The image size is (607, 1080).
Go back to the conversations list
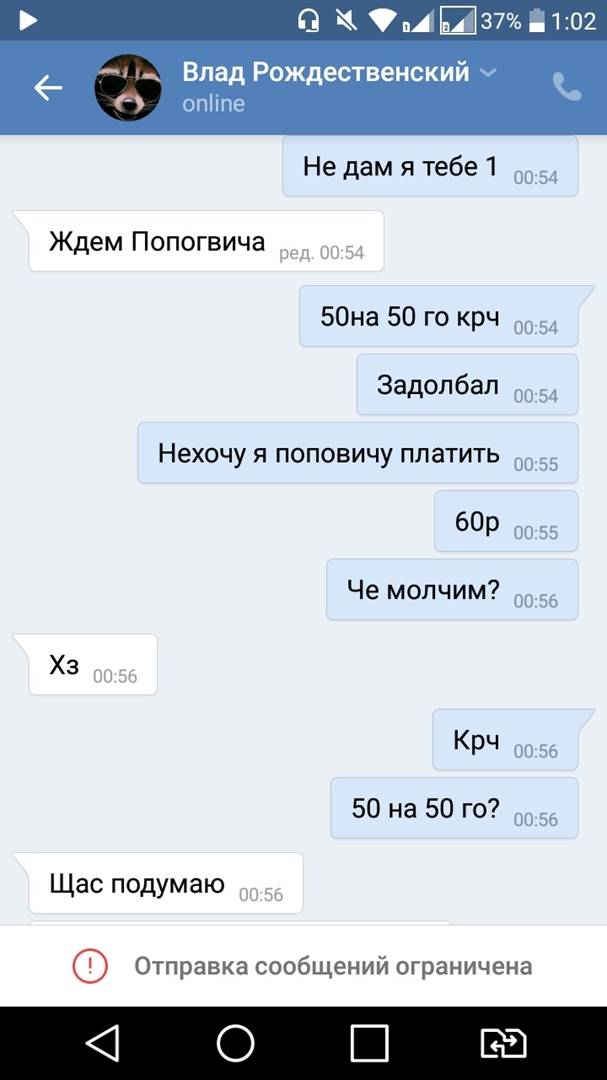click(48, 88)
